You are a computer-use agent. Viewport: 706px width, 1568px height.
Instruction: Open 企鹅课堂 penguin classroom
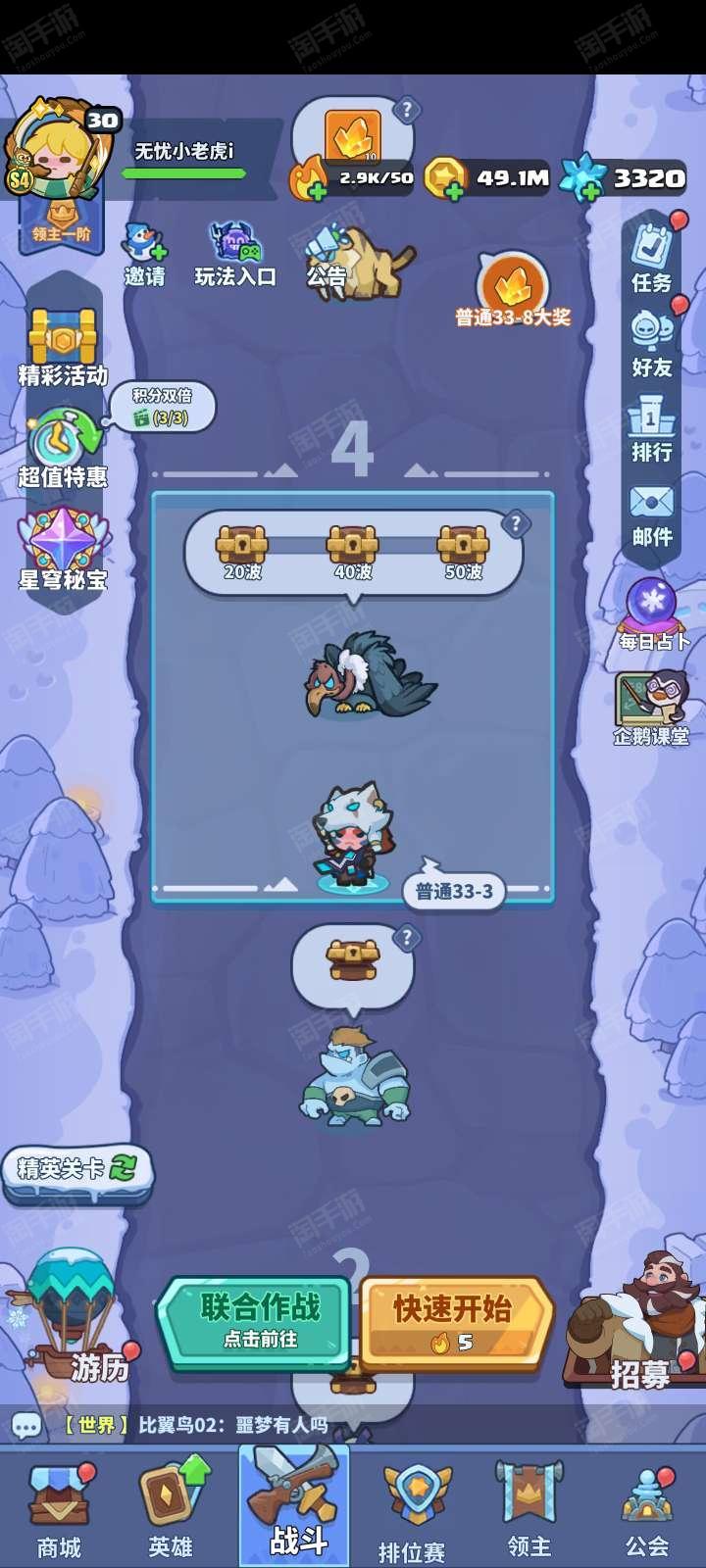(x=653, y=710)
